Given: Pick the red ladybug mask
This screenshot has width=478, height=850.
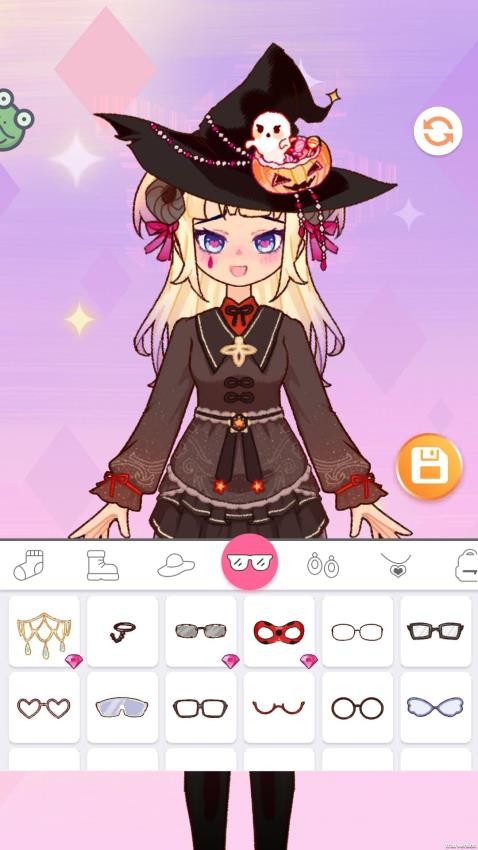Looking at the screenshot, I should [x=279, y=631].
